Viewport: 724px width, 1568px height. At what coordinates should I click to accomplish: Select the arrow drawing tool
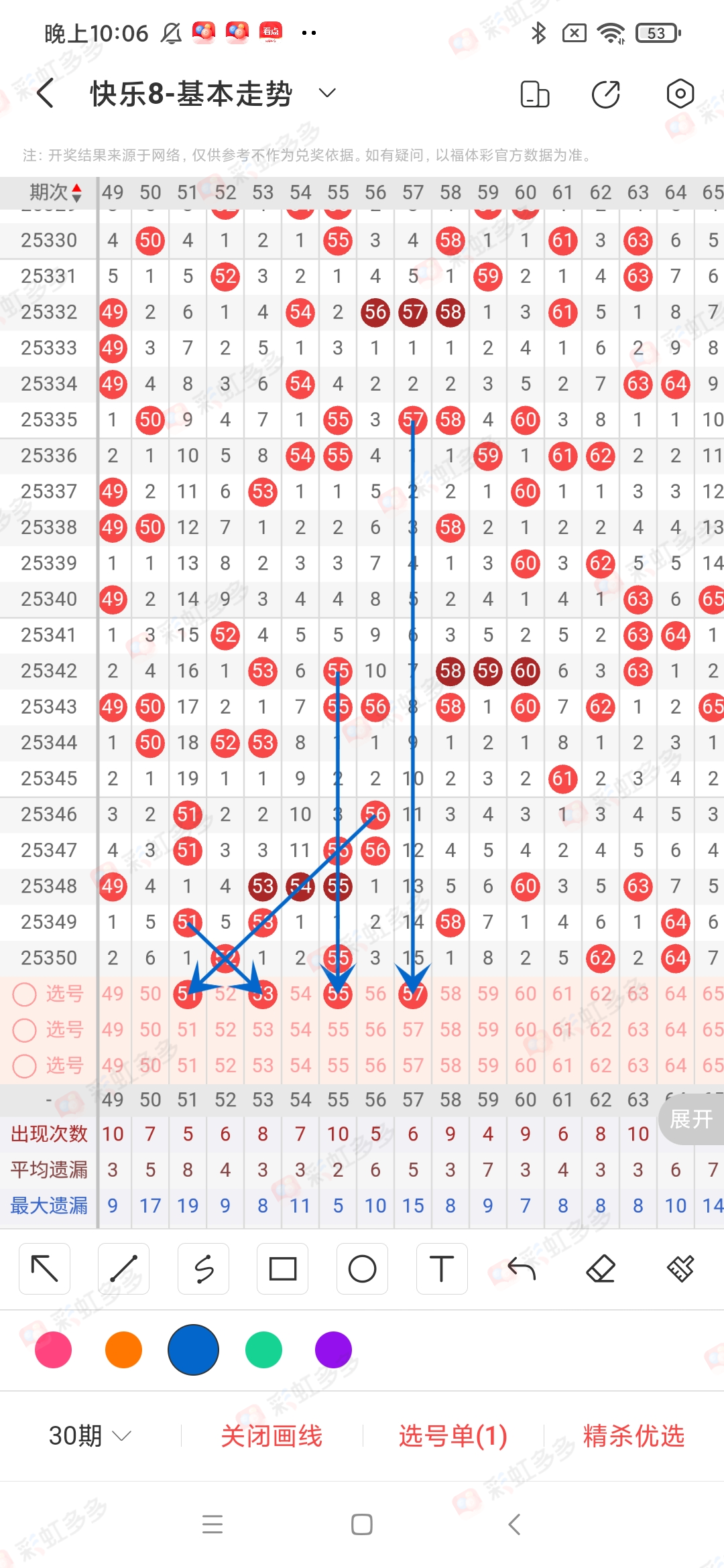tap(45, 1268)
